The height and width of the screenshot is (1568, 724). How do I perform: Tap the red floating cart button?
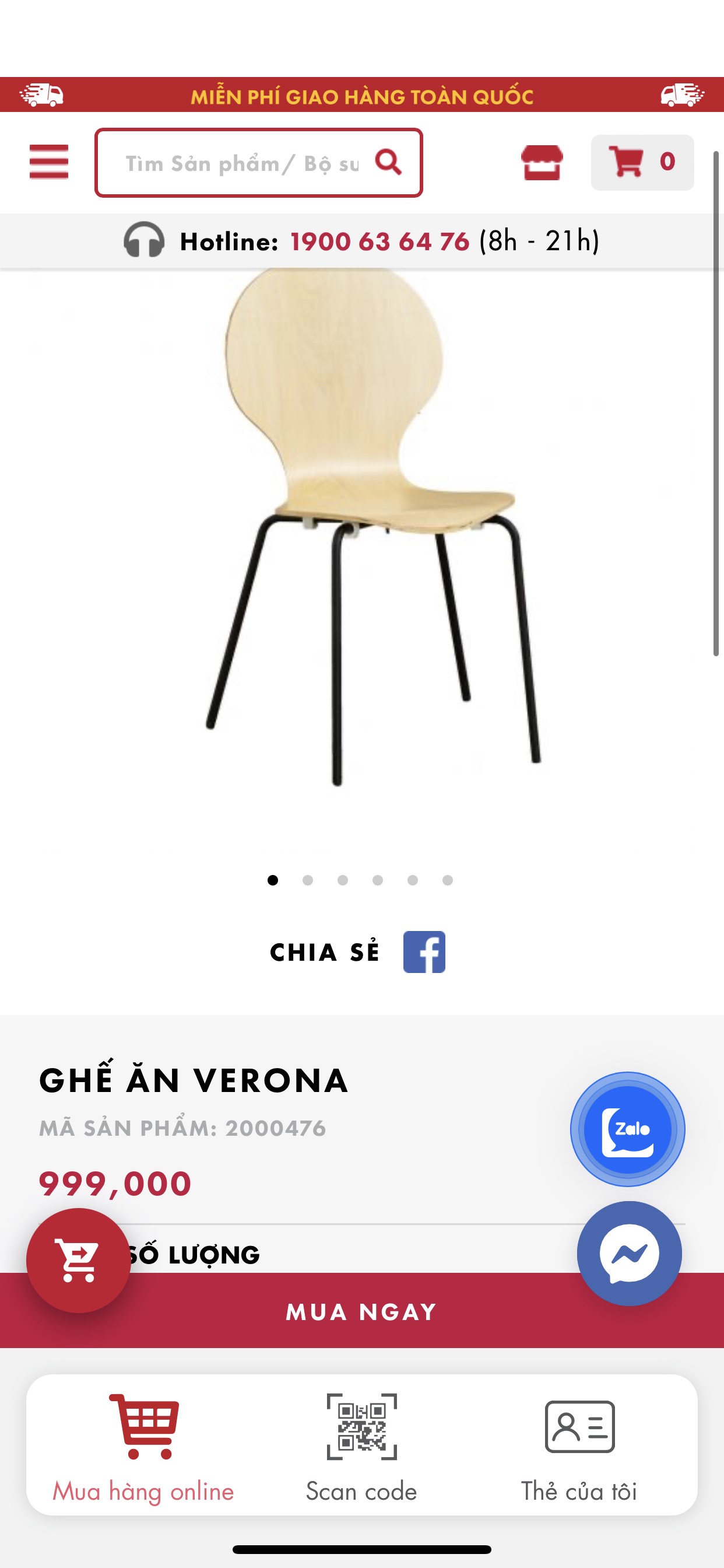[78, 1260]
